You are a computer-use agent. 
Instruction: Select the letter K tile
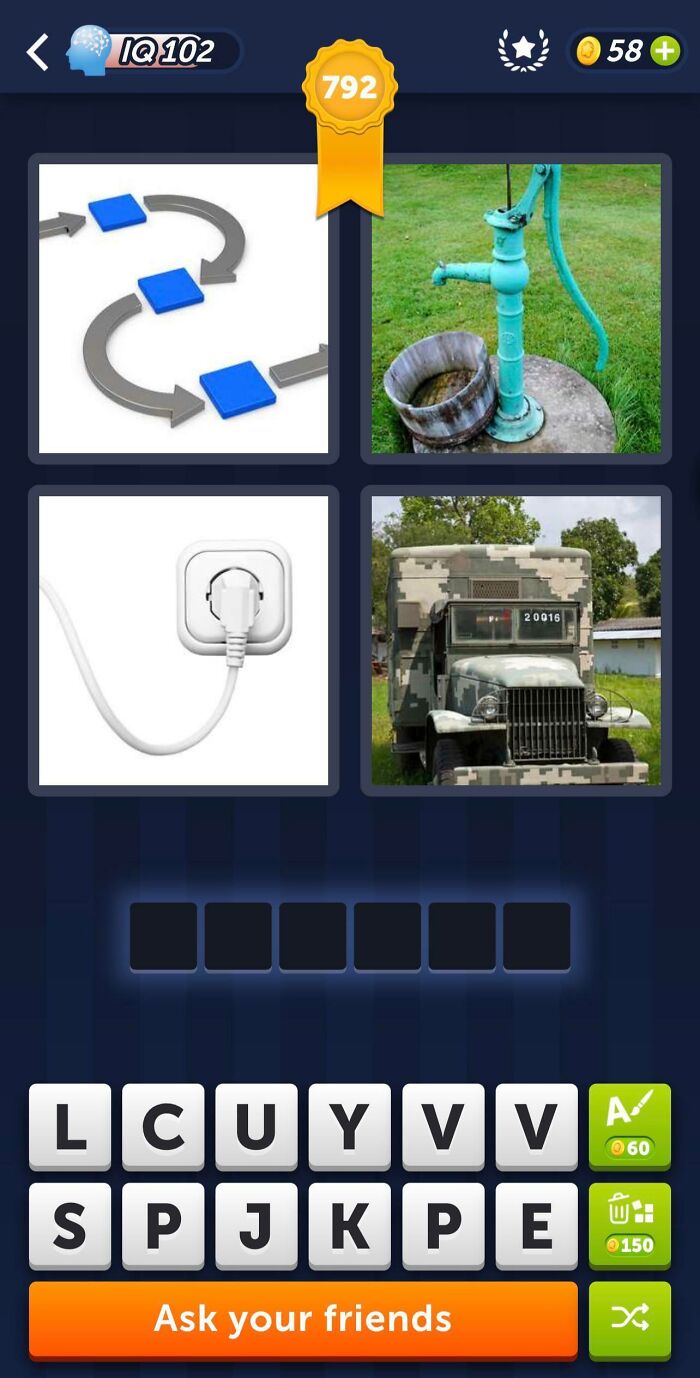[x=350, y=1226]
